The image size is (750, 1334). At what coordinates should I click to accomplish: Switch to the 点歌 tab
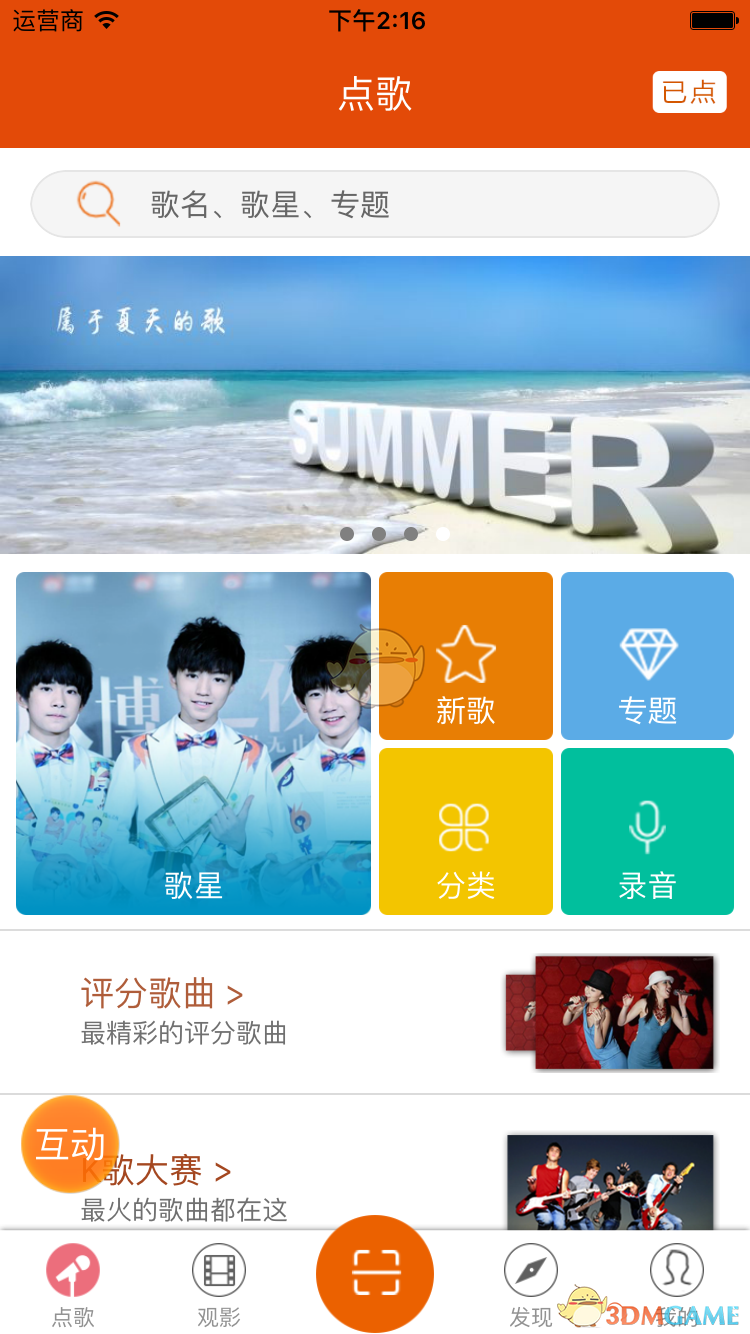click(73, 1285)
